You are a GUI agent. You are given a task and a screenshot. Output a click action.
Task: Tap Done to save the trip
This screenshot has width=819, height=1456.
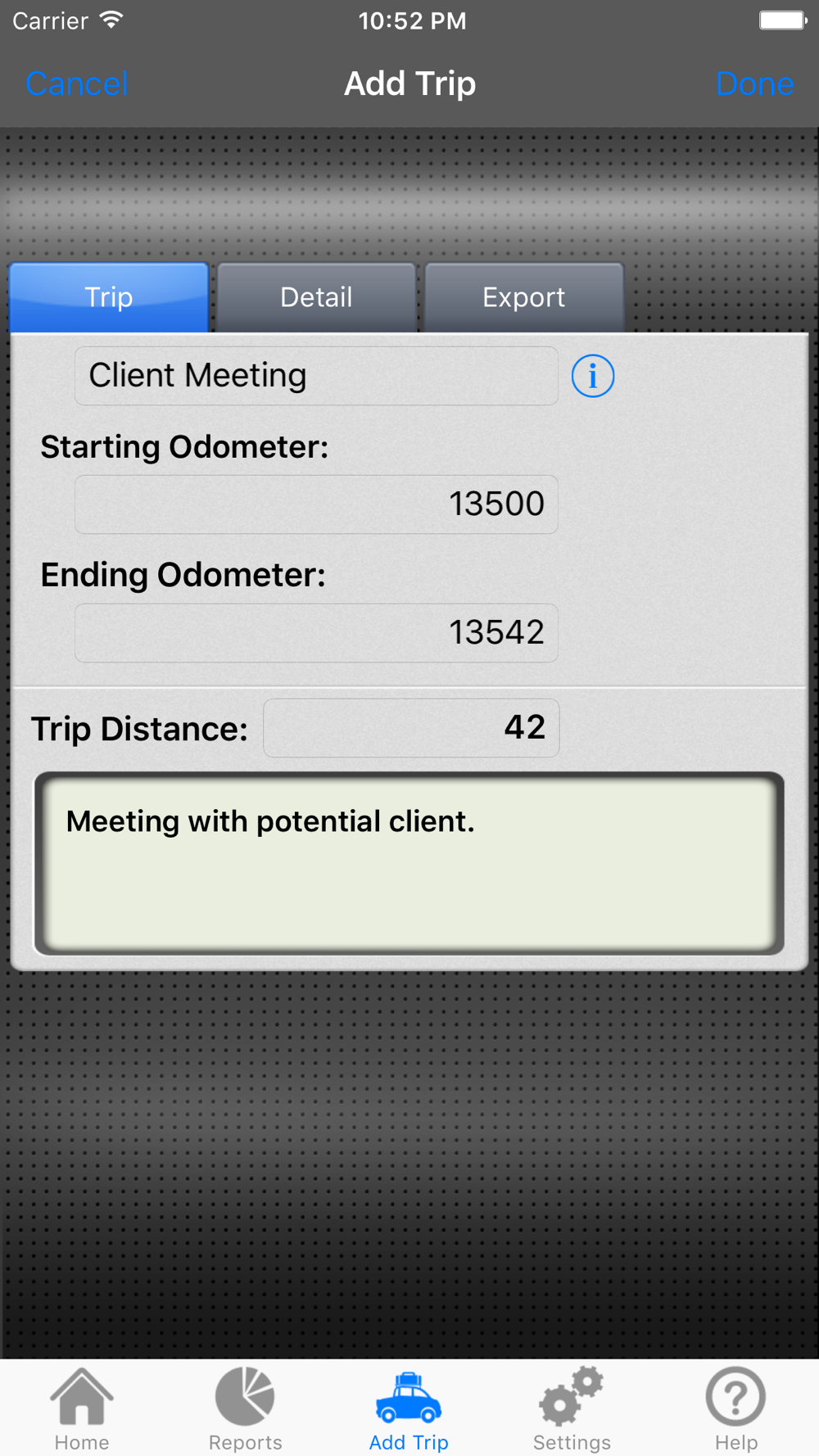click(754, 84)
